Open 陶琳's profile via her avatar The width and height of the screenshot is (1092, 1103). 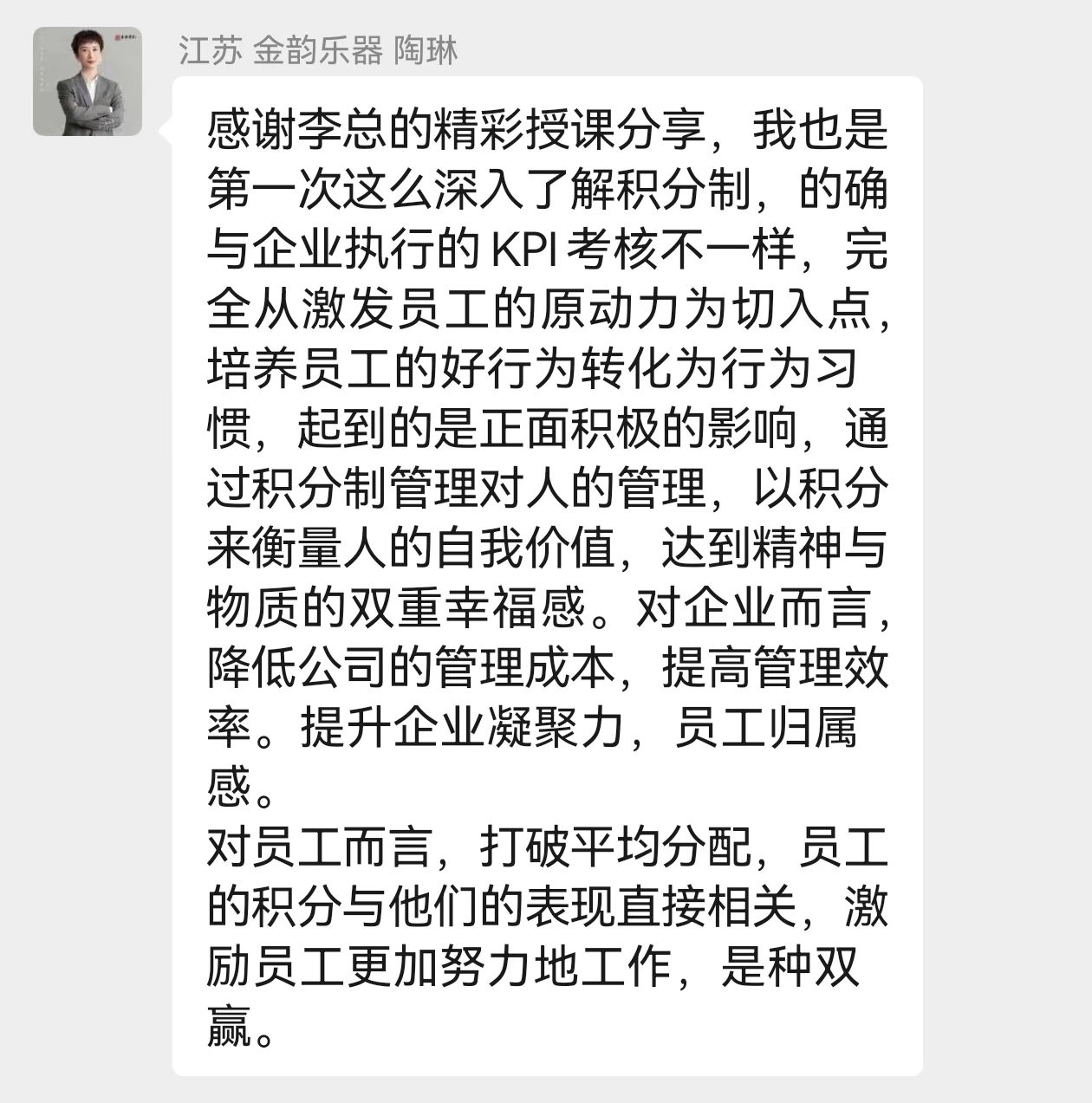[x=88, y=81]
